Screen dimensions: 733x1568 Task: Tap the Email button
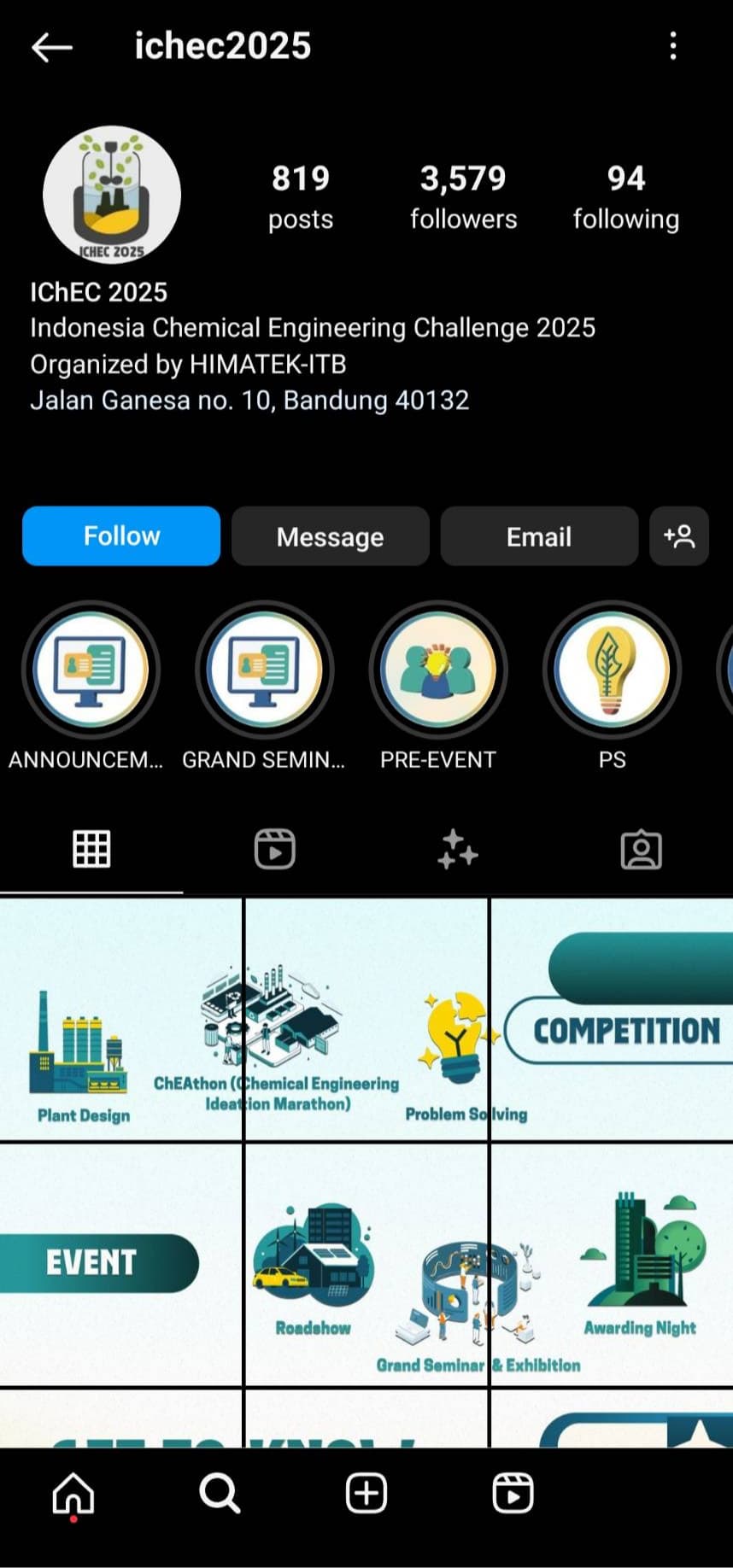(x=538, y=536)
